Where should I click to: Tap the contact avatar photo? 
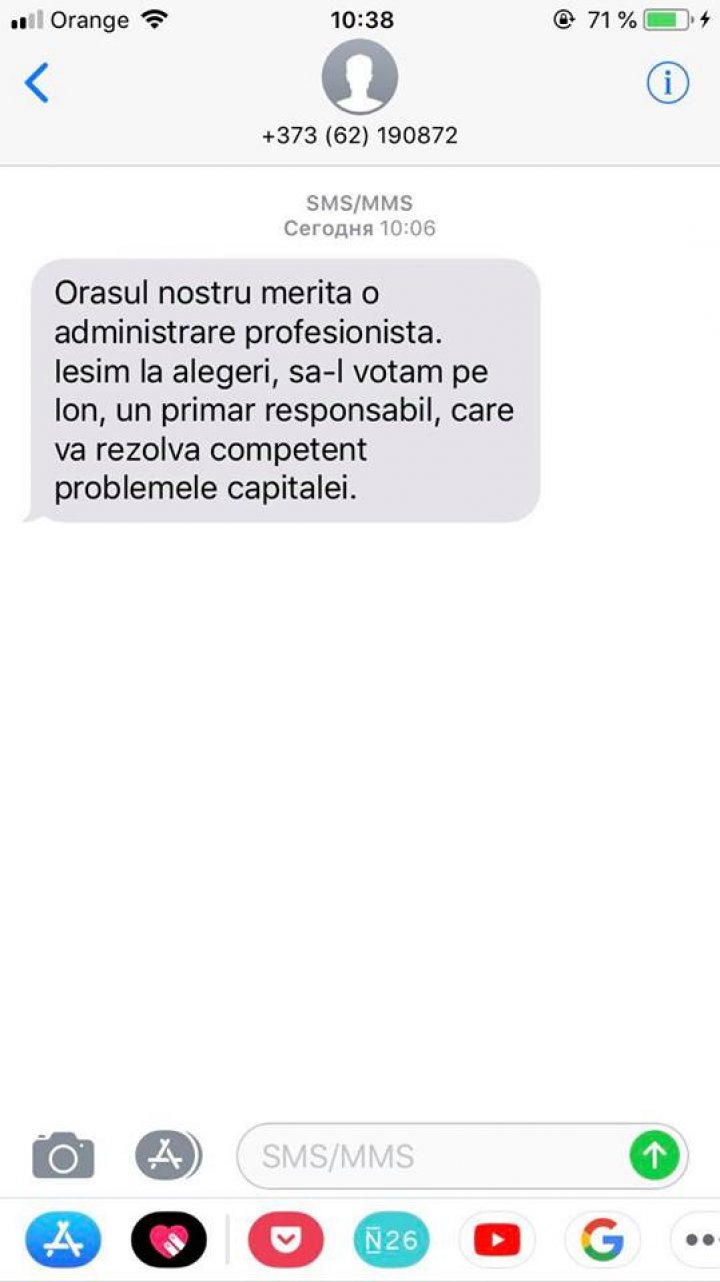click(x=359, y=76)
